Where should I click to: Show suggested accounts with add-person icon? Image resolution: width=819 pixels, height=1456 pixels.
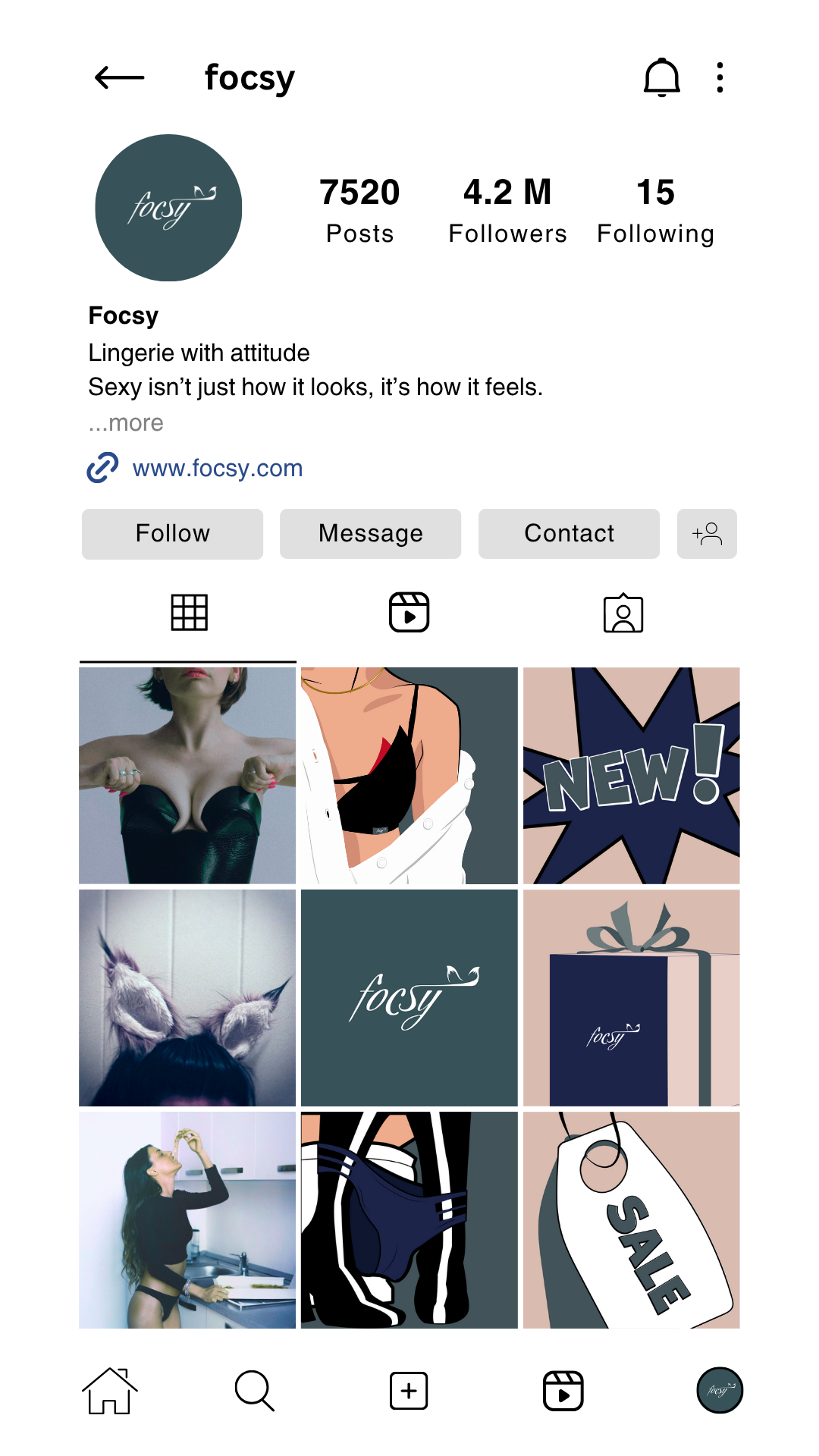(707, 534)
